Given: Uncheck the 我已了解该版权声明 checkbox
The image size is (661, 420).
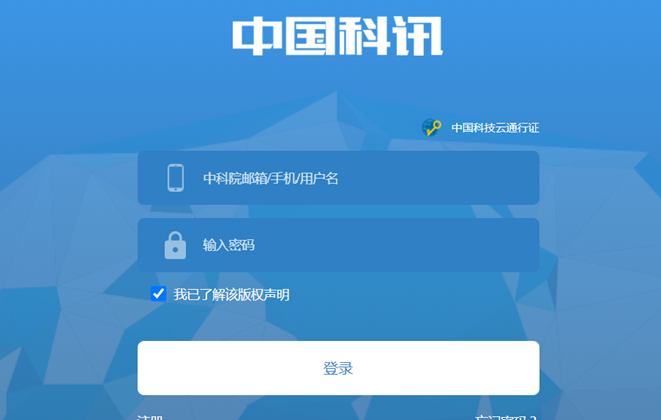Looking at the screenshot, I should (158, 294).
